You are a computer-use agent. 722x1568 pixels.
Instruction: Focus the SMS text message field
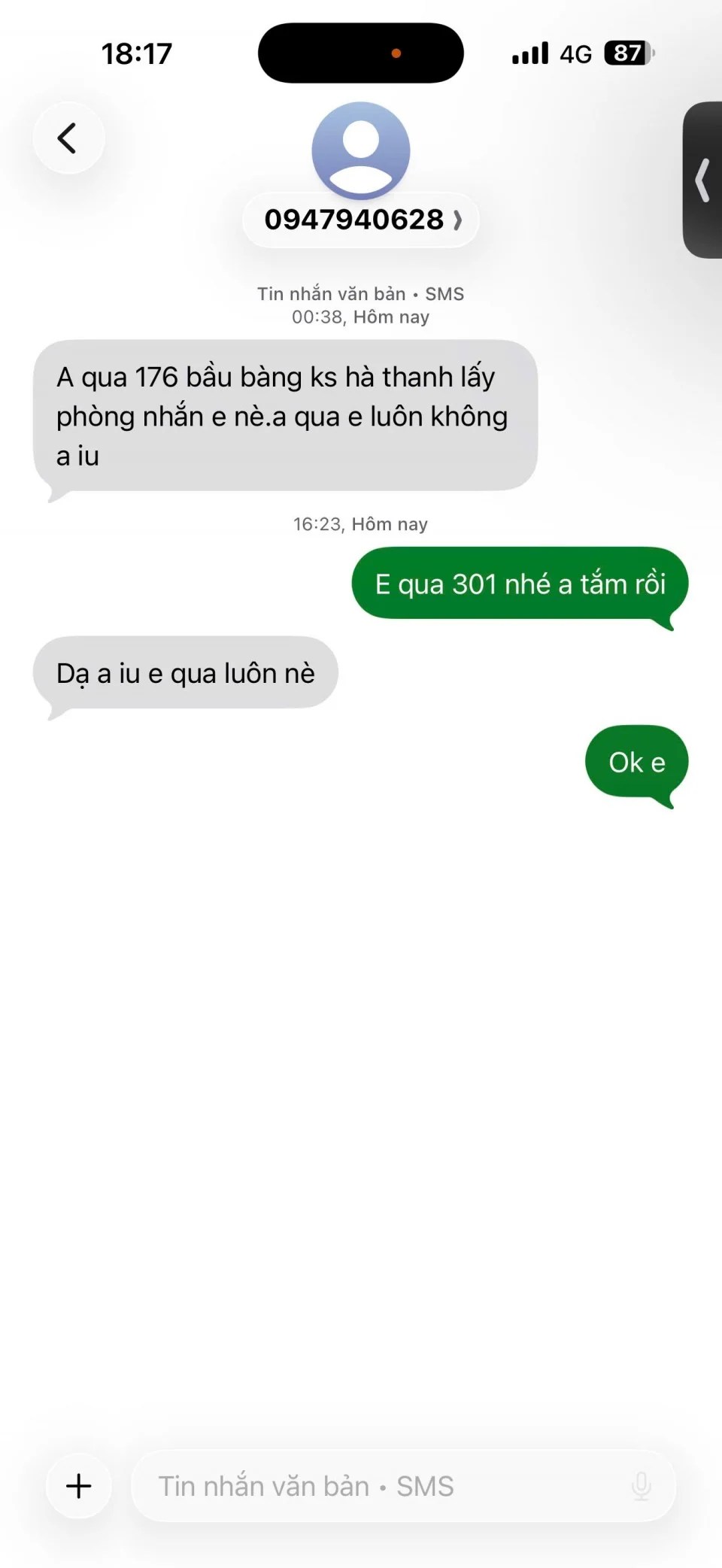click(376, 1486)
